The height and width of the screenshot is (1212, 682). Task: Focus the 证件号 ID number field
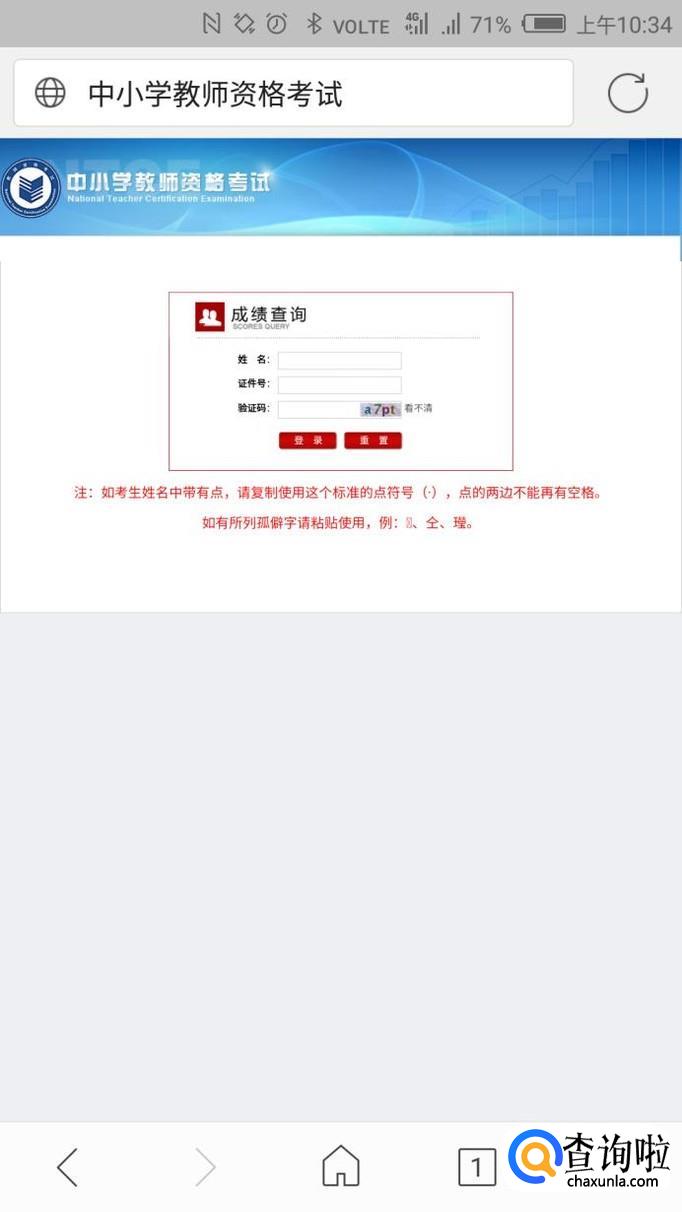coord(339,384)
